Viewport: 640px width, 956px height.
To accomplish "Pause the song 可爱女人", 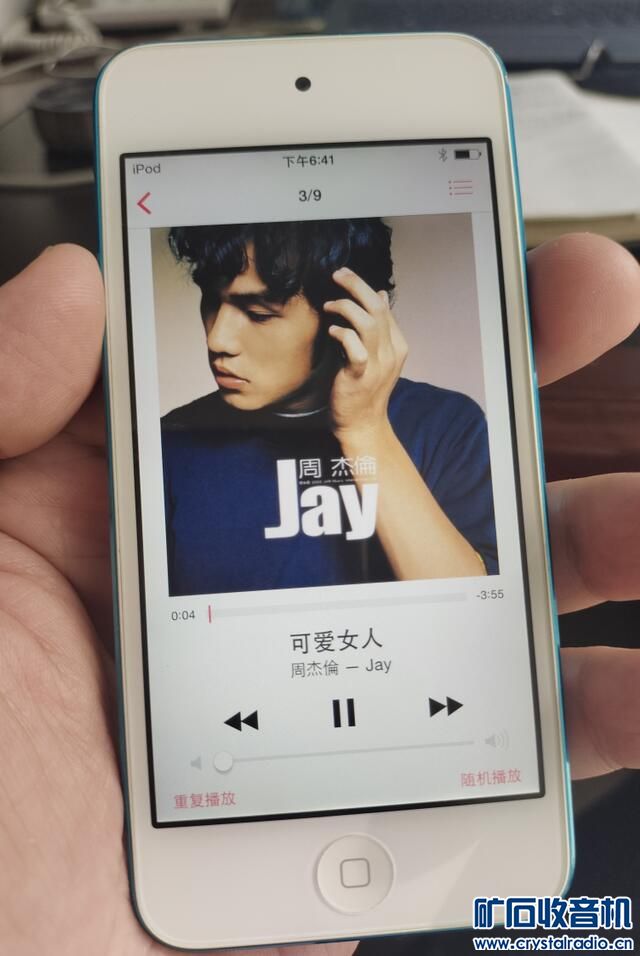I will 344,713.
